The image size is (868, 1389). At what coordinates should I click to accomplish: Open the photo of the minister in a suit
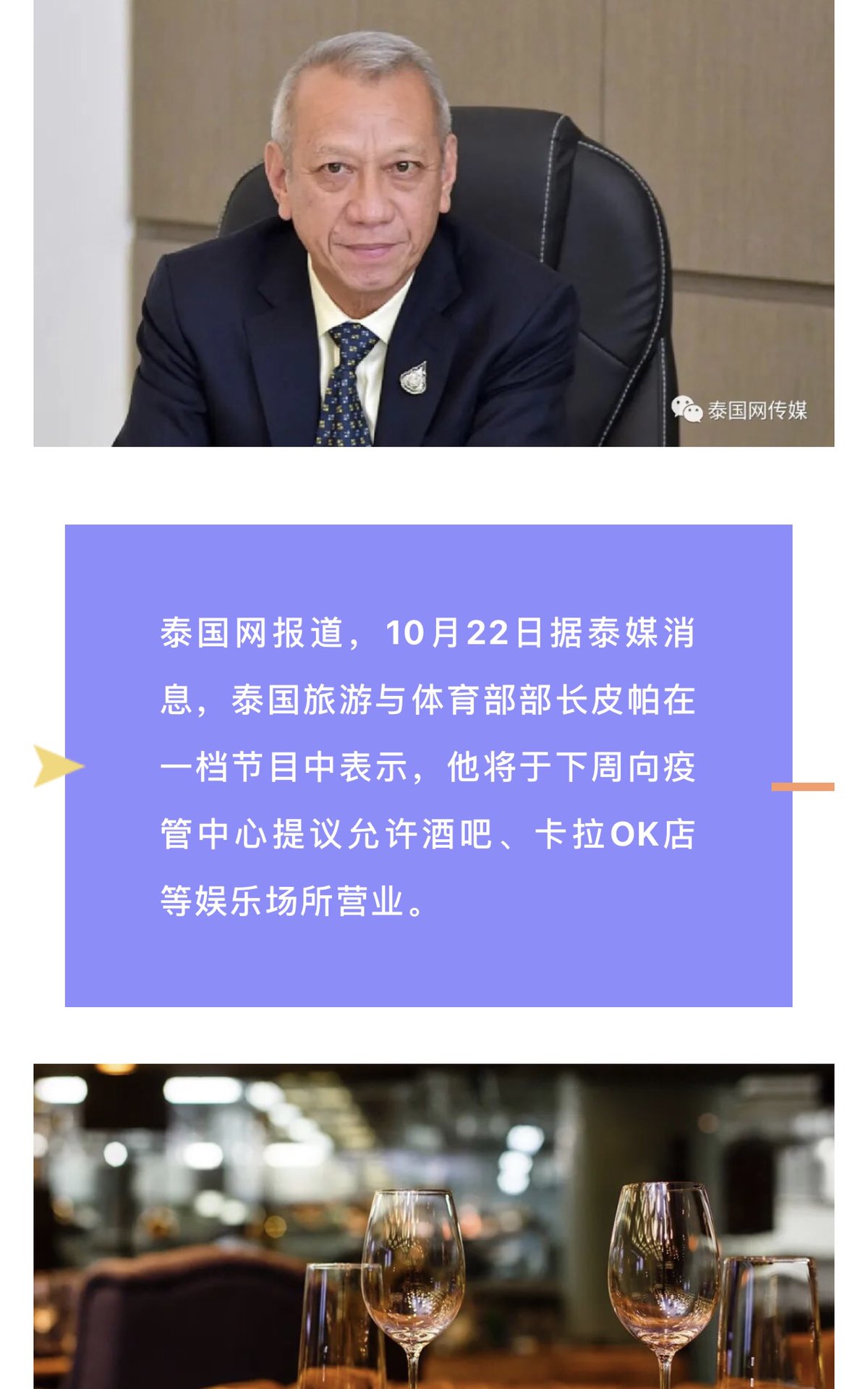click(x=434, y=224)
